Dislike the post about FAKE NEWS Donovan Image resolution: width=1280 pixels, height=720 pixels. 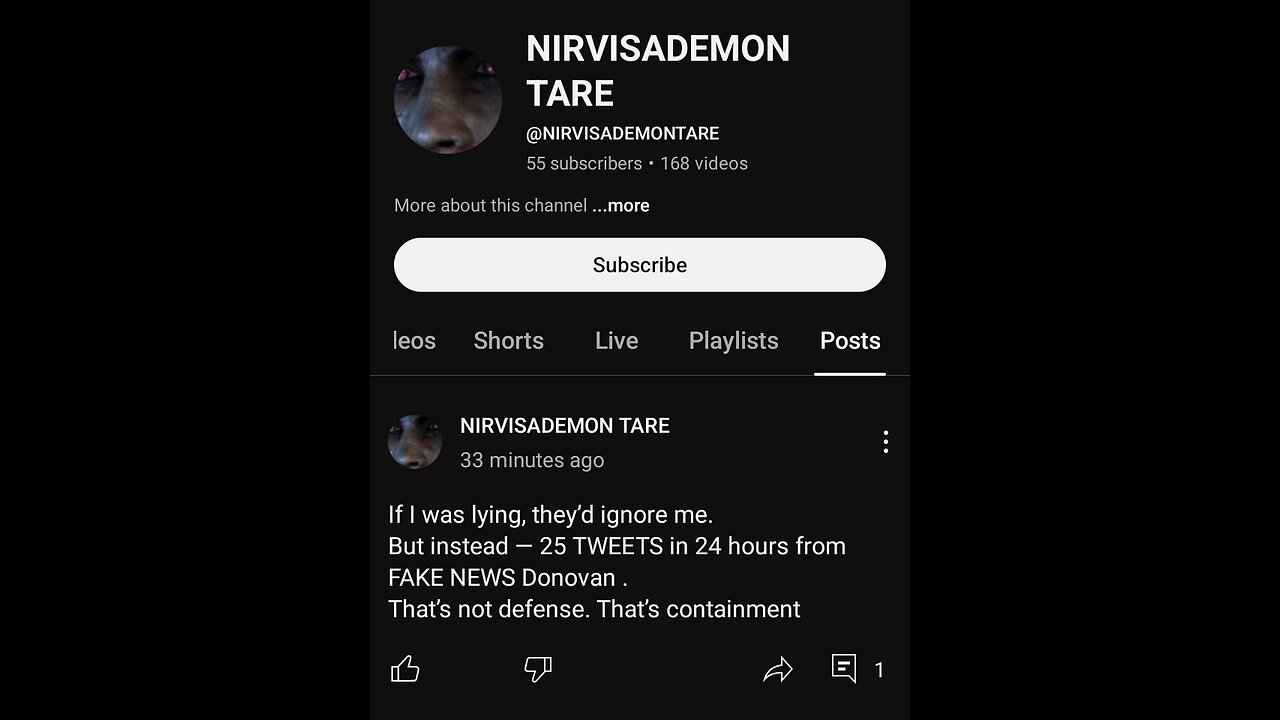[x=538, y=669]
